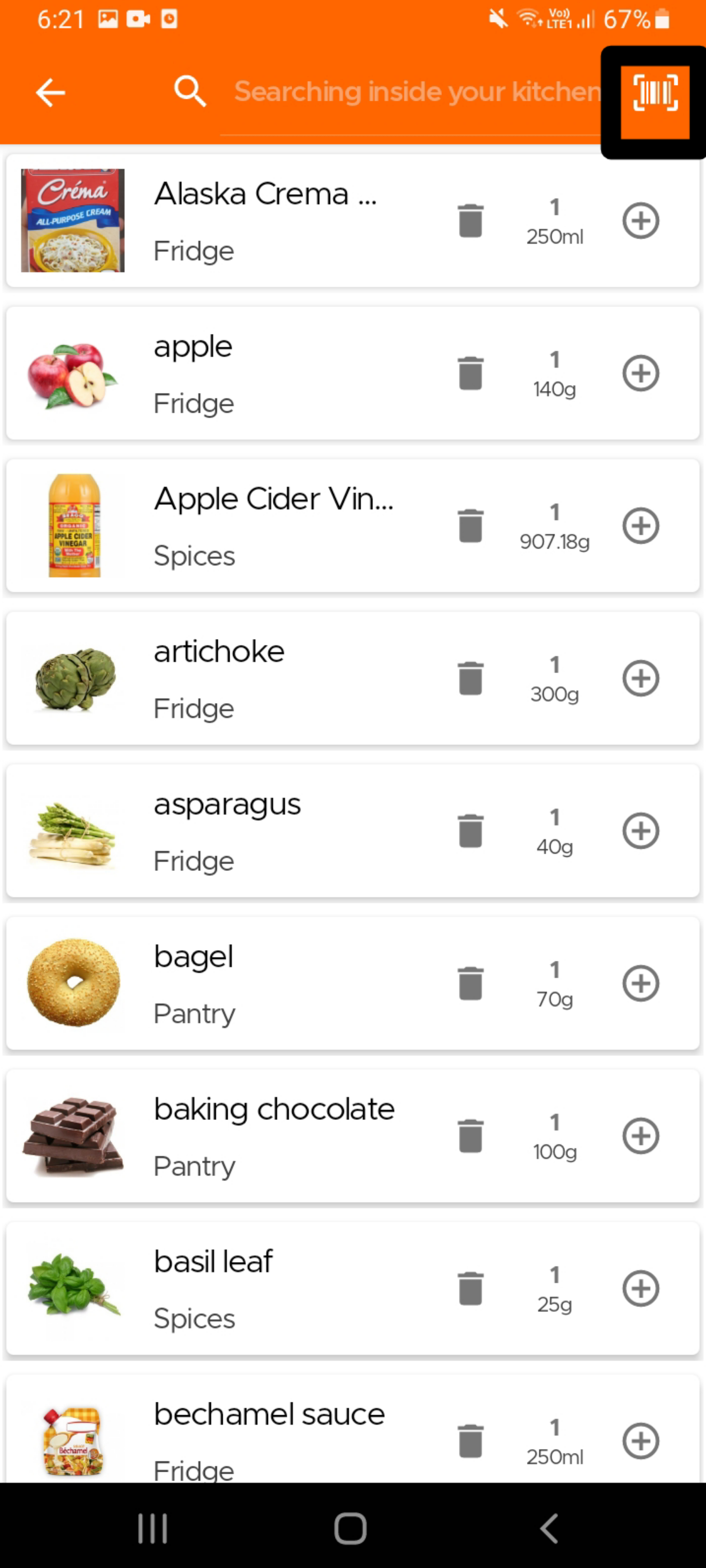Delete the apple from Fridge
Screen dimensions: 706x1568
click(x=470, y=373)
